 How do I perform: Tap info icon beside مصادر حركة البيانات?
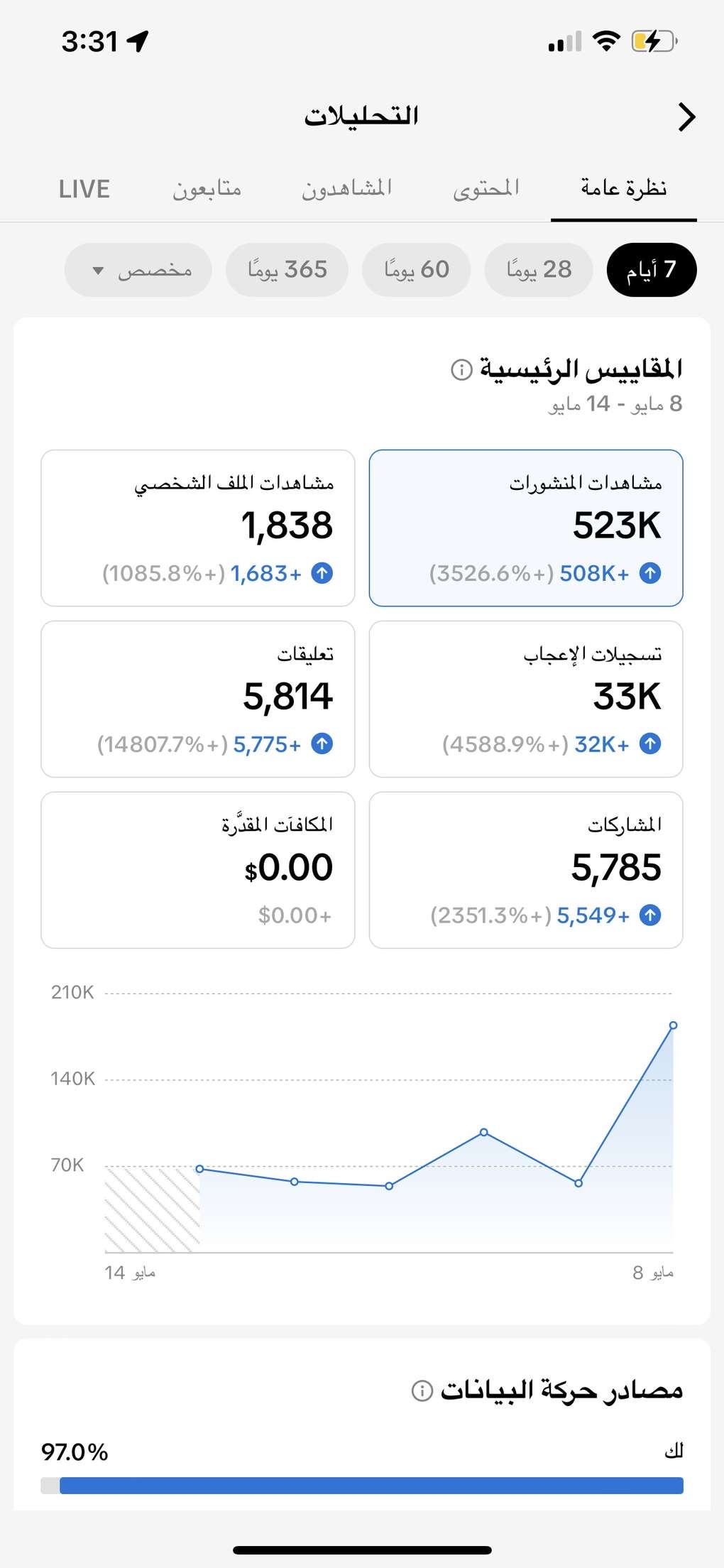tap(422, 1390)
